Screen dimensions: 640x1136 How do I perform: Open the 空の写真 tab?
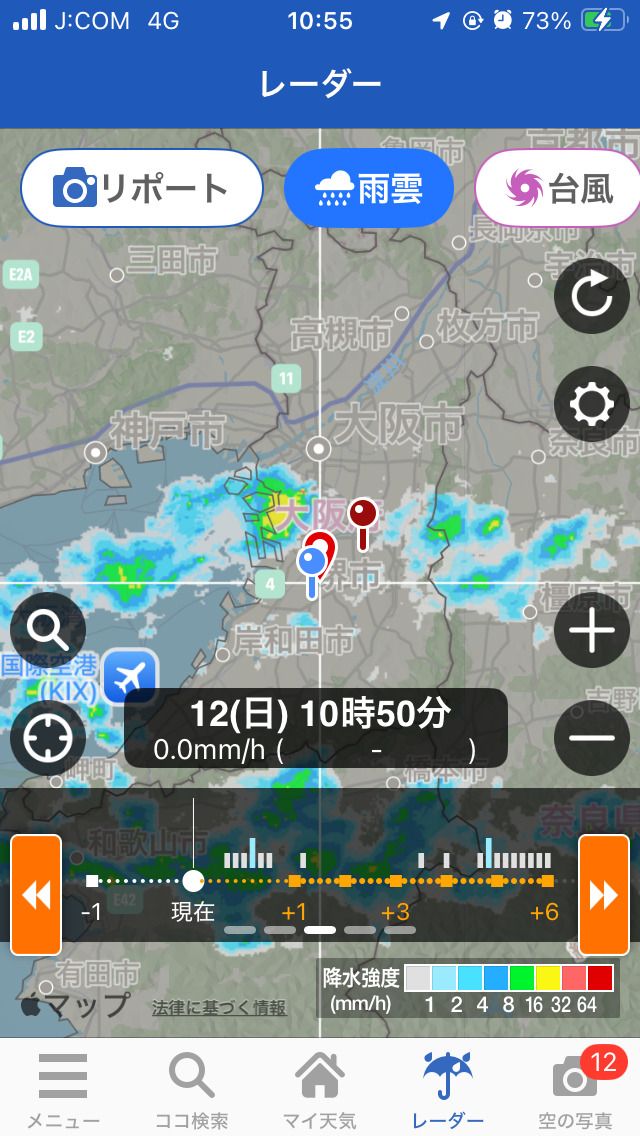click(576, 1087)
